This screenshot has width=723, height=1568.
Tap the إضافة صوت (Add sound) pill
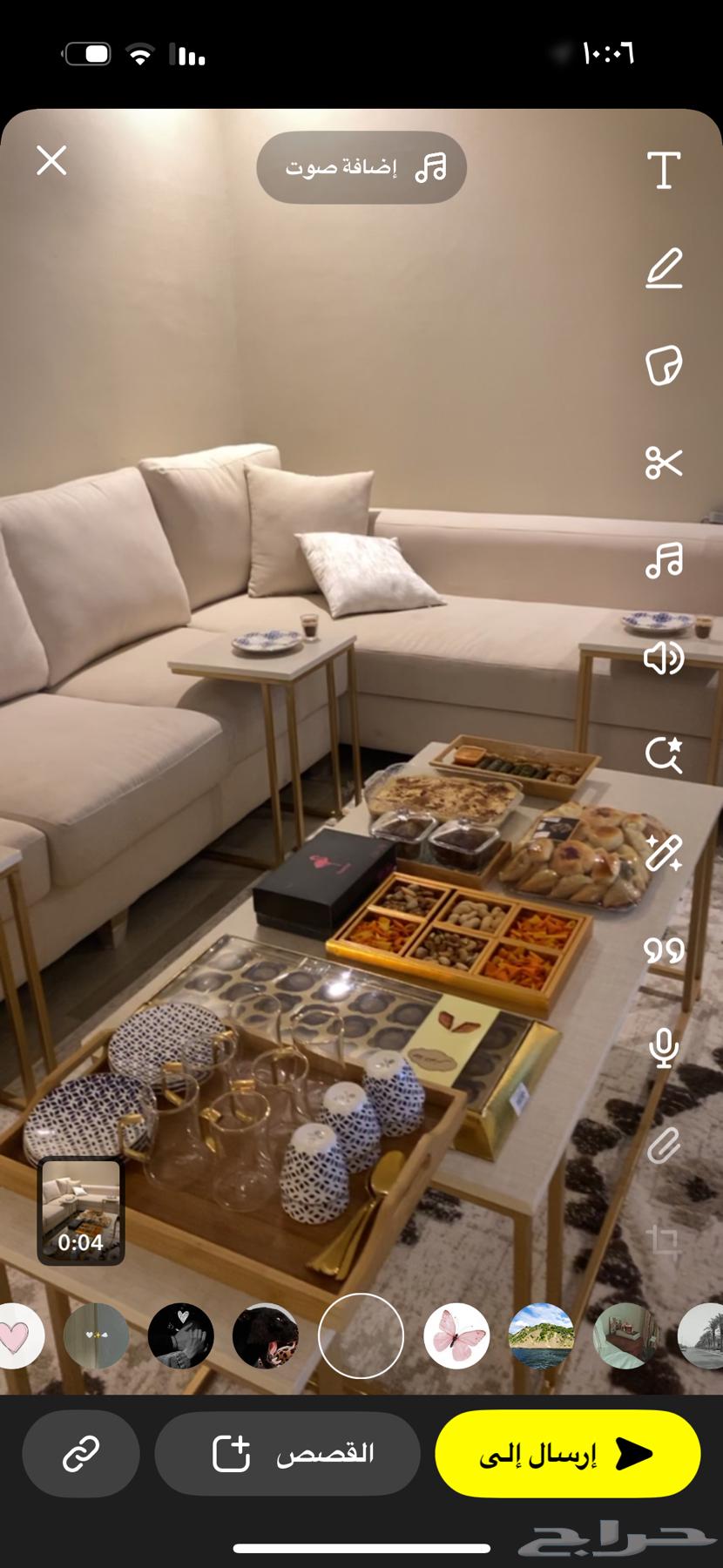pyautogui.click(x=361, y=167)
